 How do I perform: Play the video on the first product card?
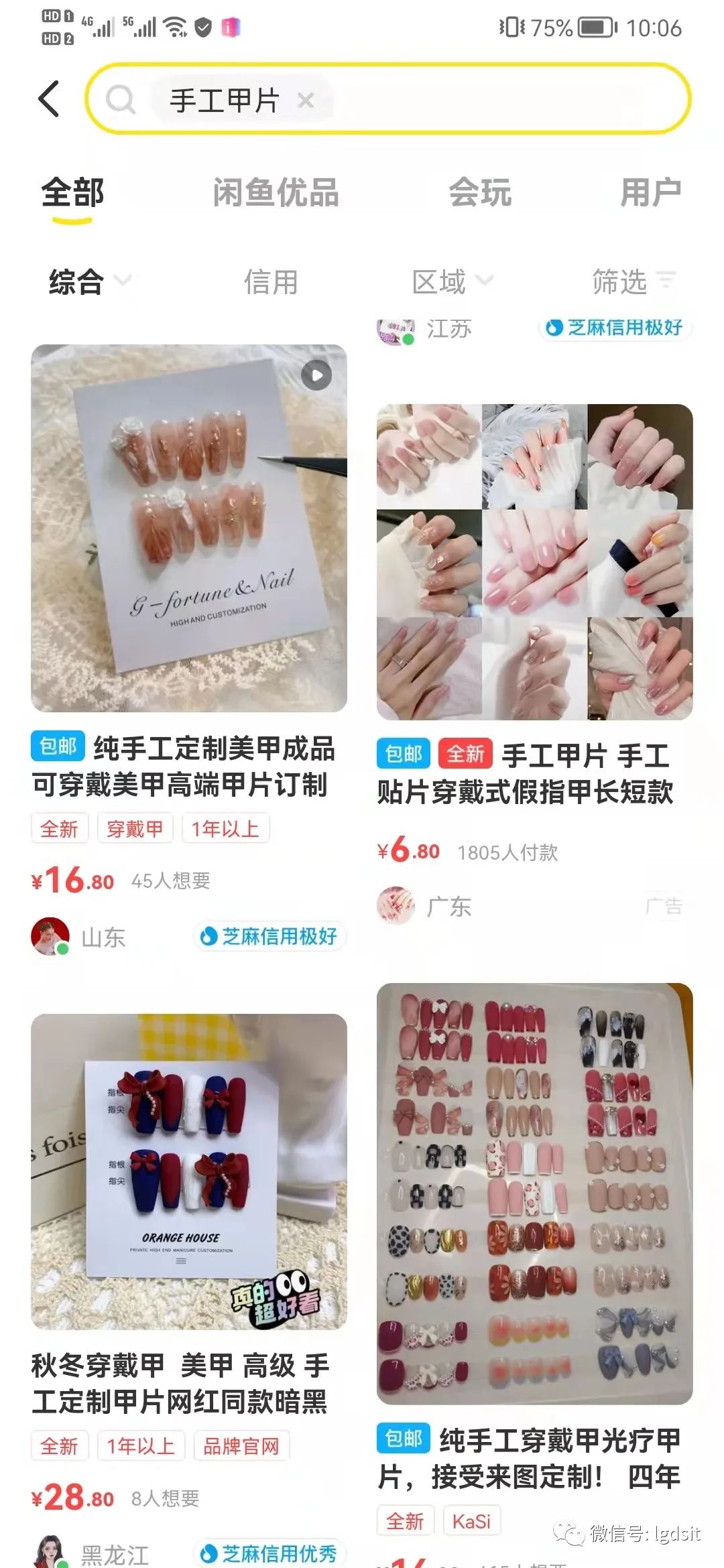[316, 376]
